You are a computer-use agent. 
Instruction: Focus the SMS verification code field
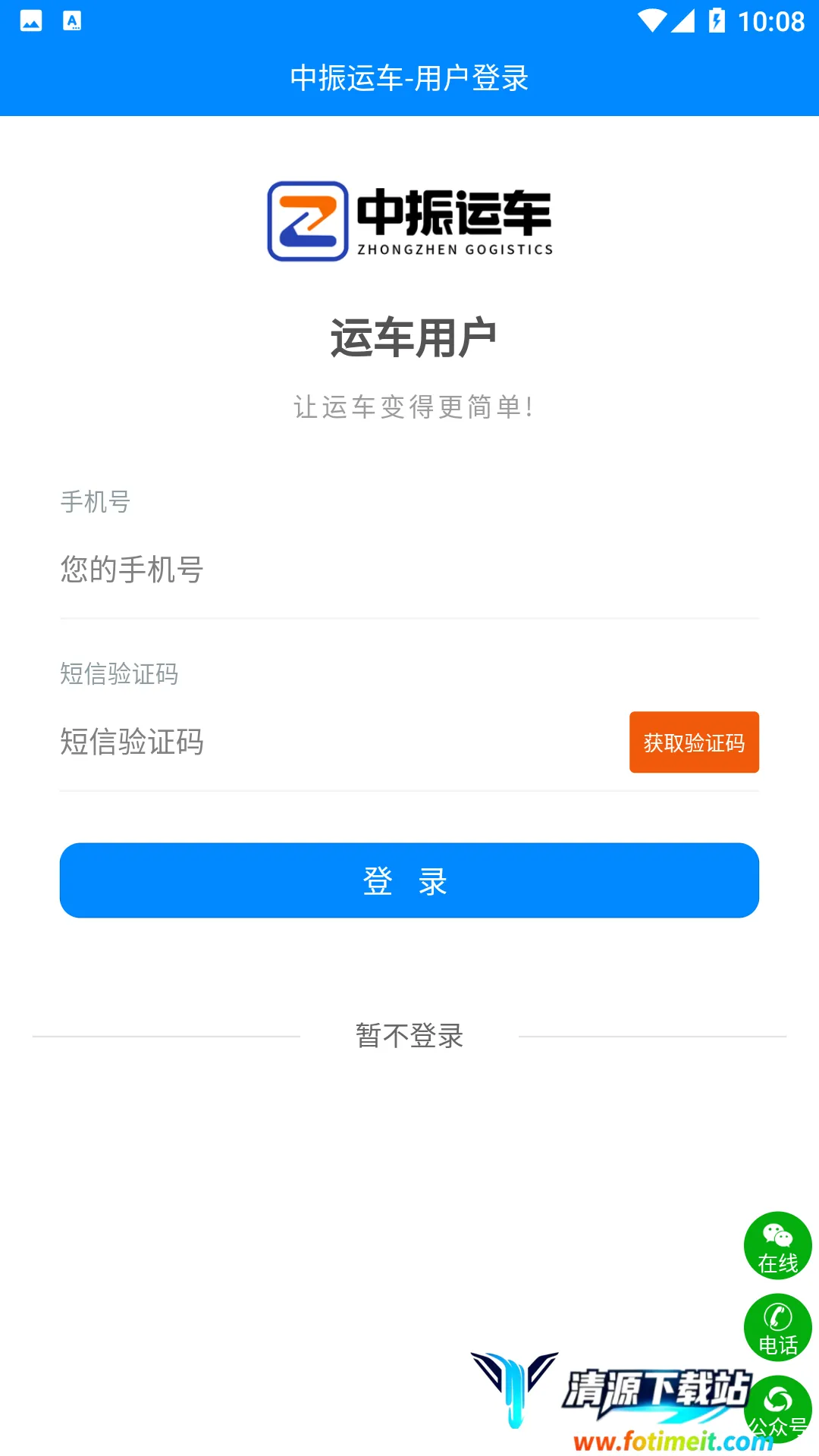click(334, 742)
